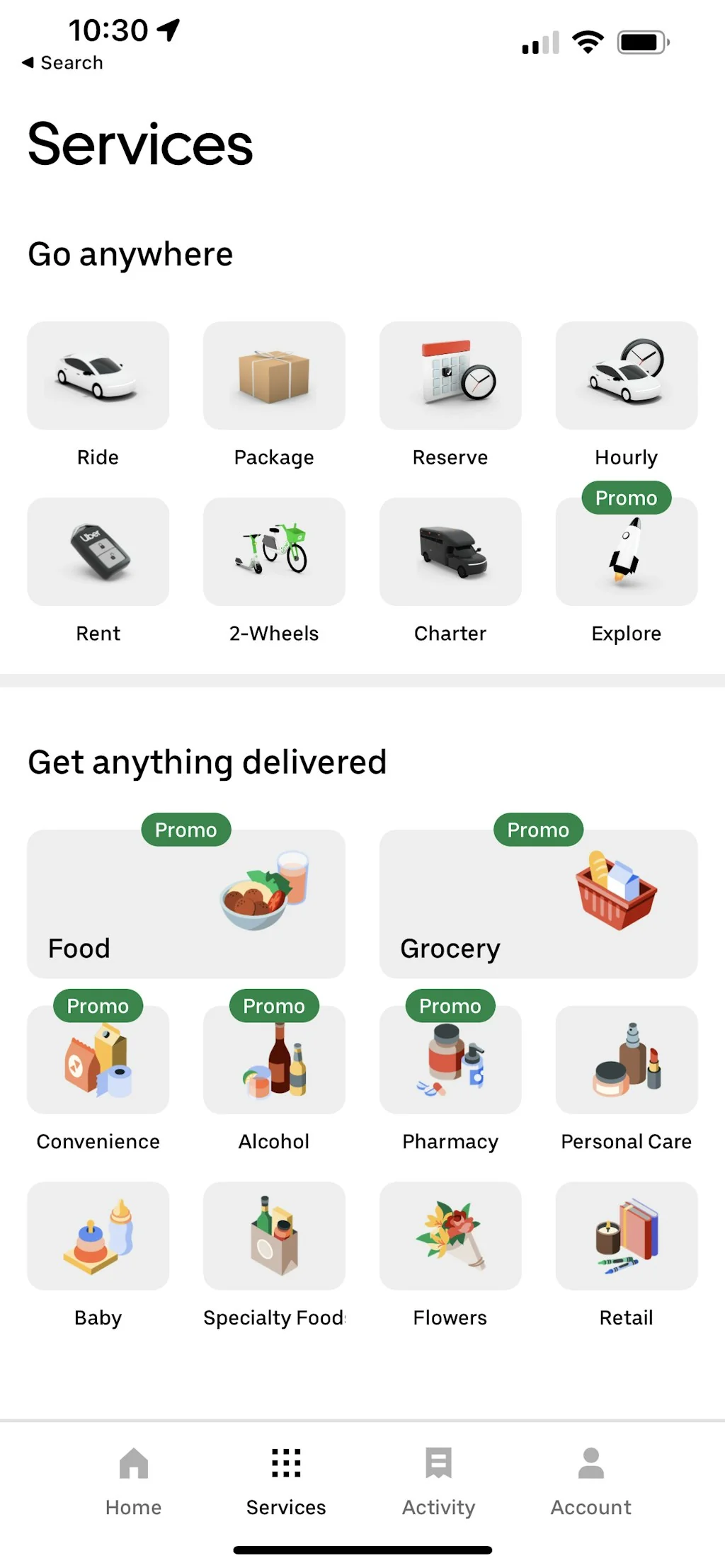Viewport: 725px width, 1568px height.
Task: Choose the Personal Care icon
Action: (626, 1060)
